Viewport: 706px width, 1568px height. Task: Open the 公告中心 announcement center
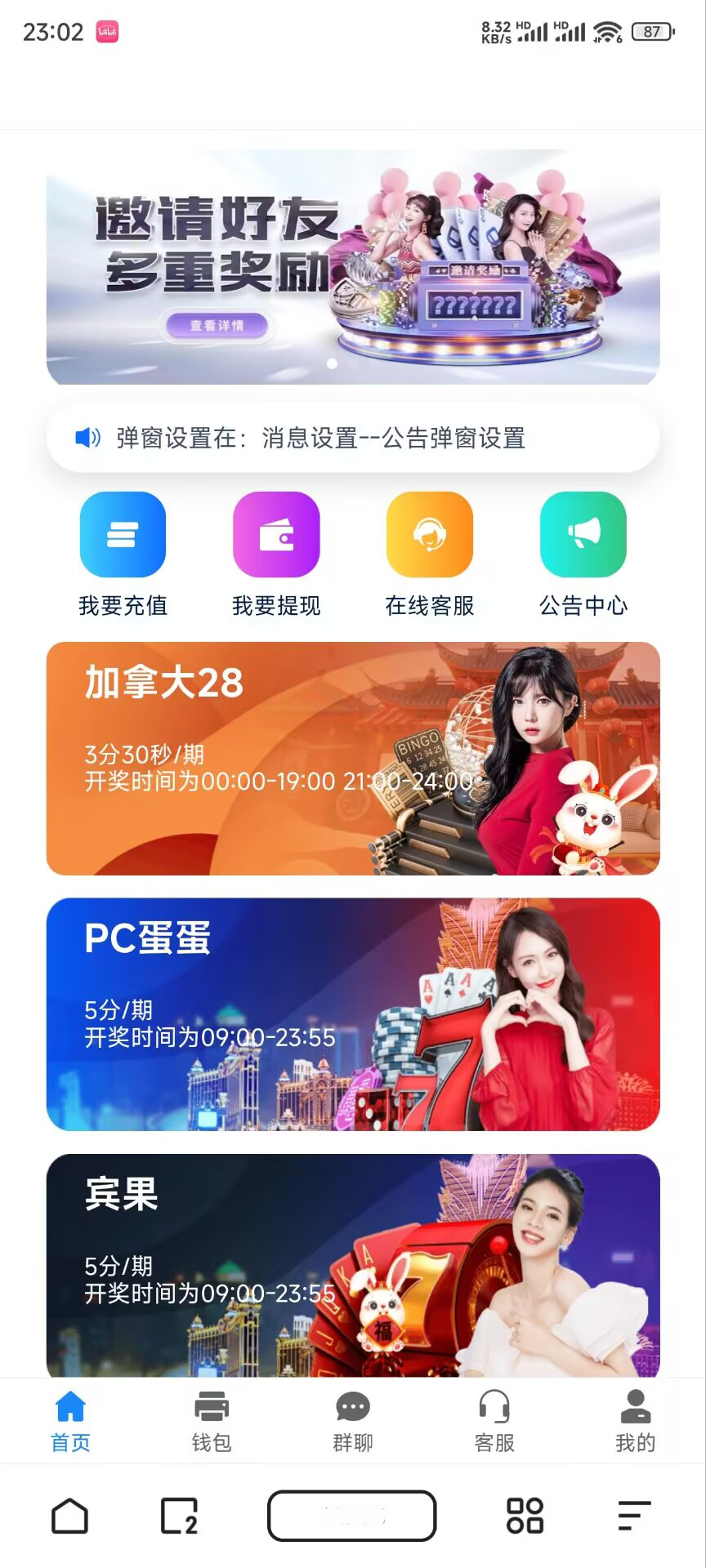[583, 535]
